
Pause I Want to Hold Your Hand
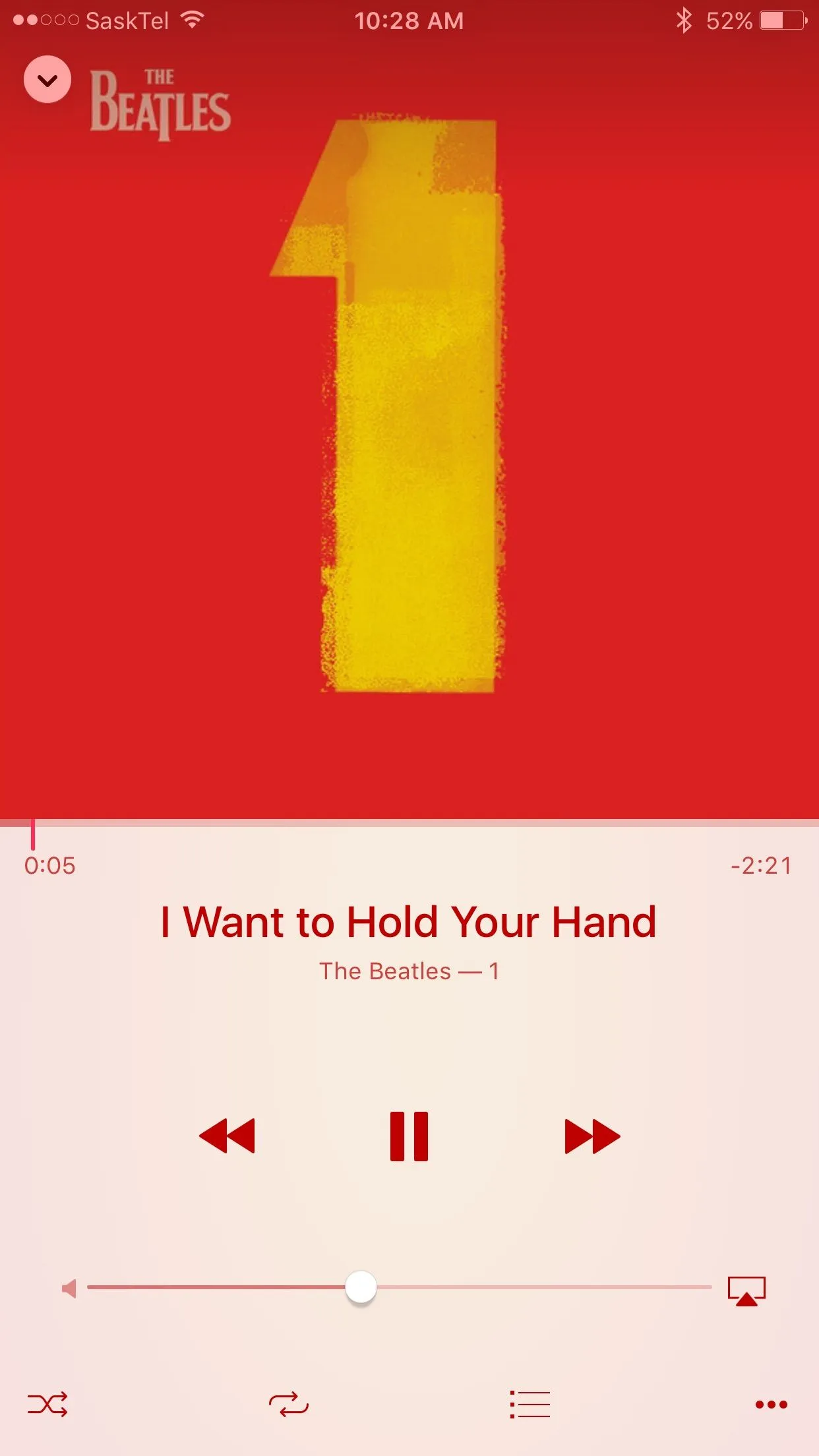click(409, 1136)
